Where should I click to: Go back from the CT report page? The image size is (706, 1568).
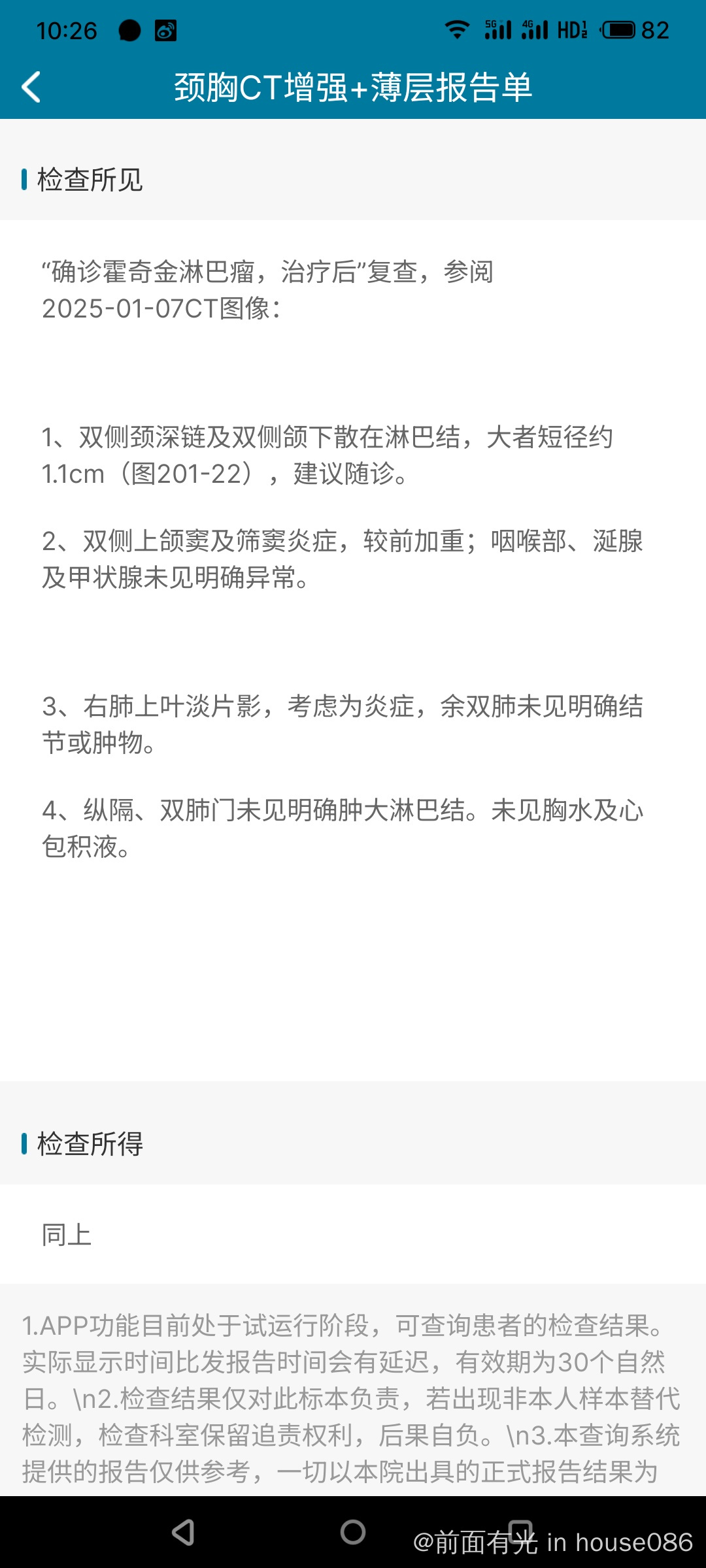point(31,87)
